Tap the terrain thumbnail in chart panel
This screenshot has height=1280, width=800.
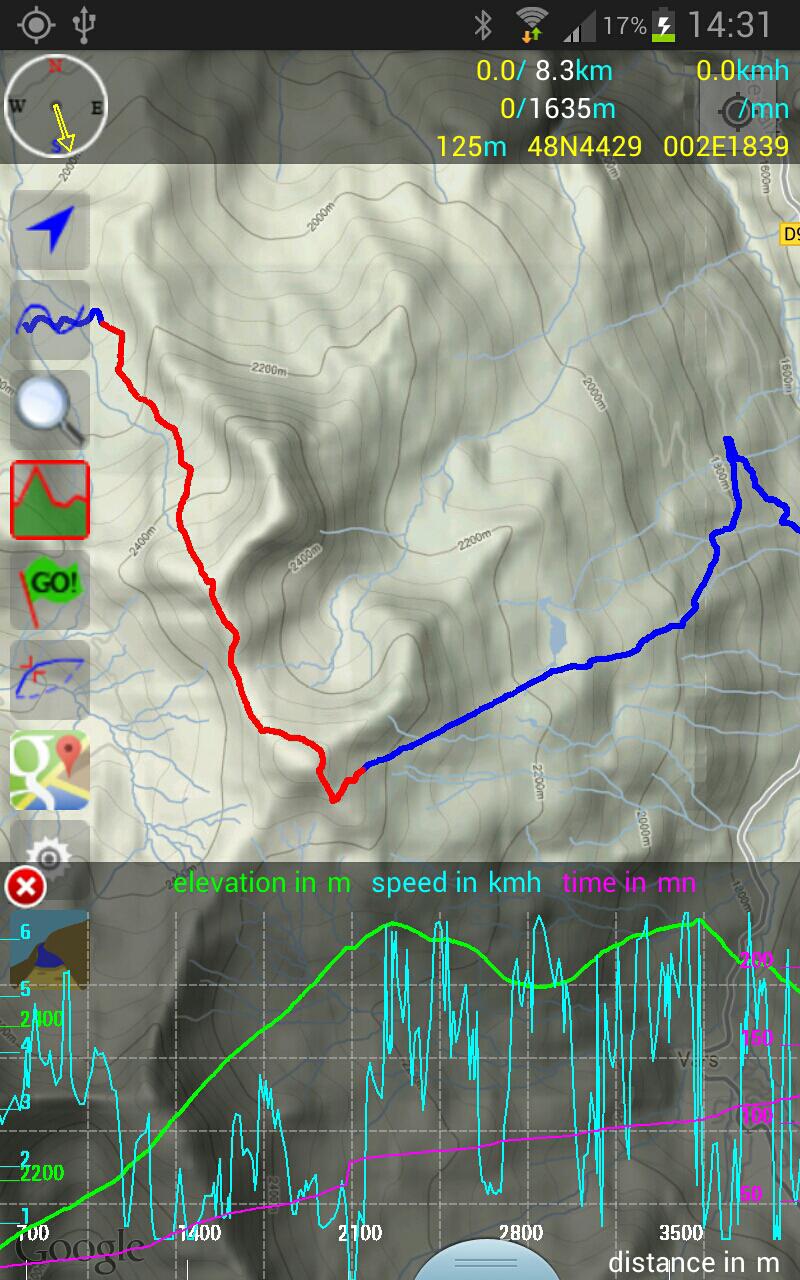[50, 948]
